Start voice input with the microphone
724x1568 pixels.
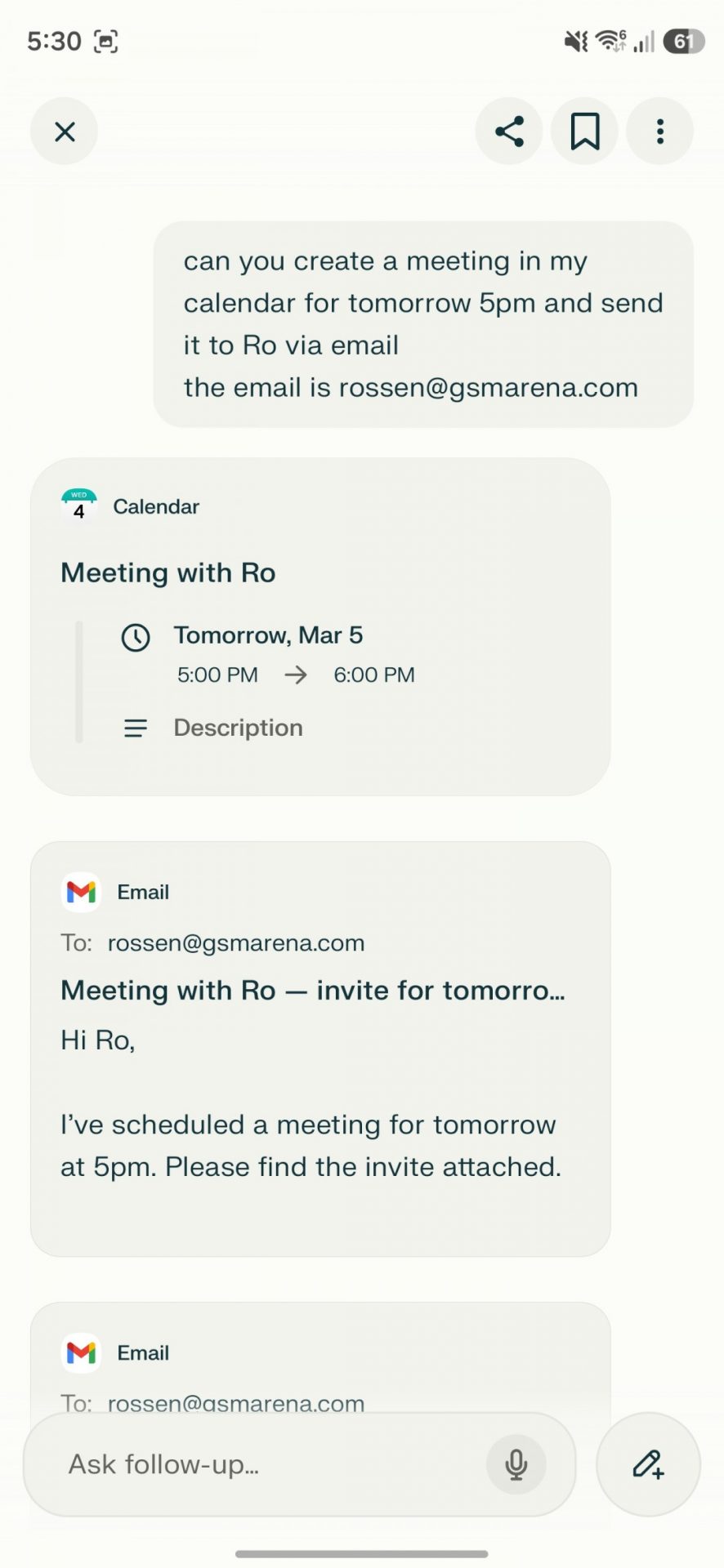click(x=516, y=1464)
